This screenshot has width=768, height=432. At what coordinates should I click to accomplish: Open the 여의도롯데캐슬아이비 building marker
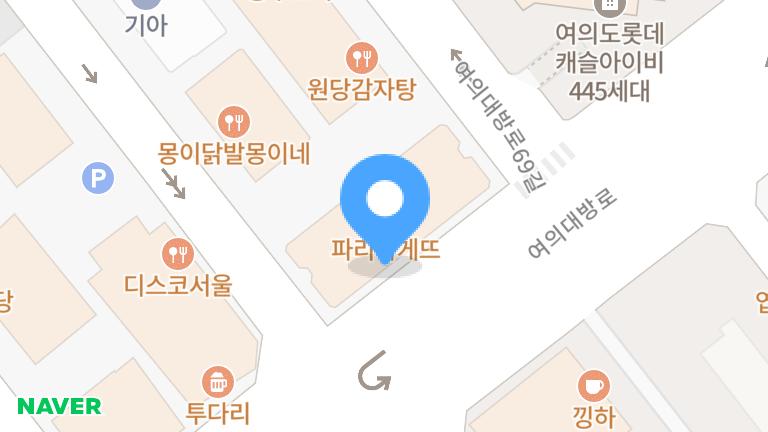[609, 6]
